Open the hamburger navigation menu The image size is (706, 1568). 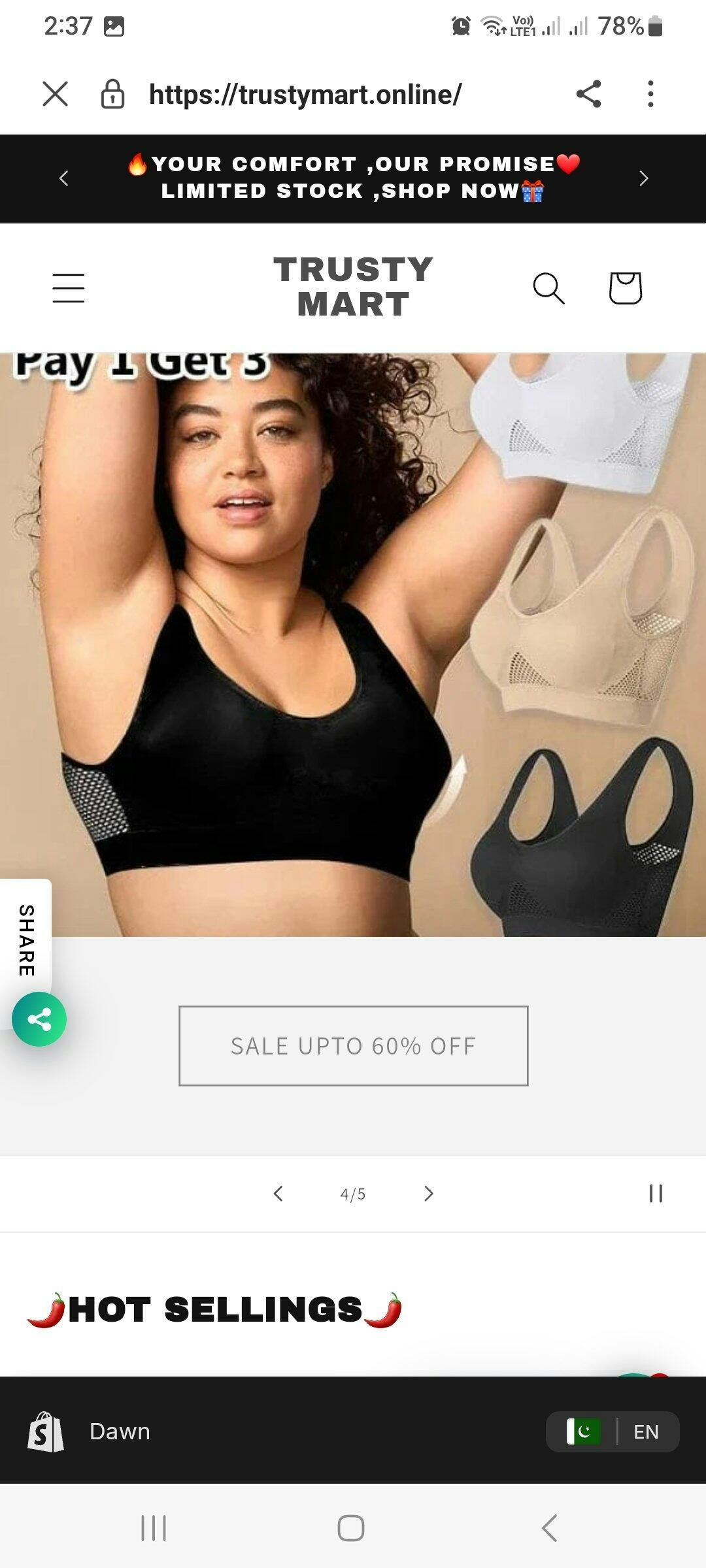click(x=69, y=288)
